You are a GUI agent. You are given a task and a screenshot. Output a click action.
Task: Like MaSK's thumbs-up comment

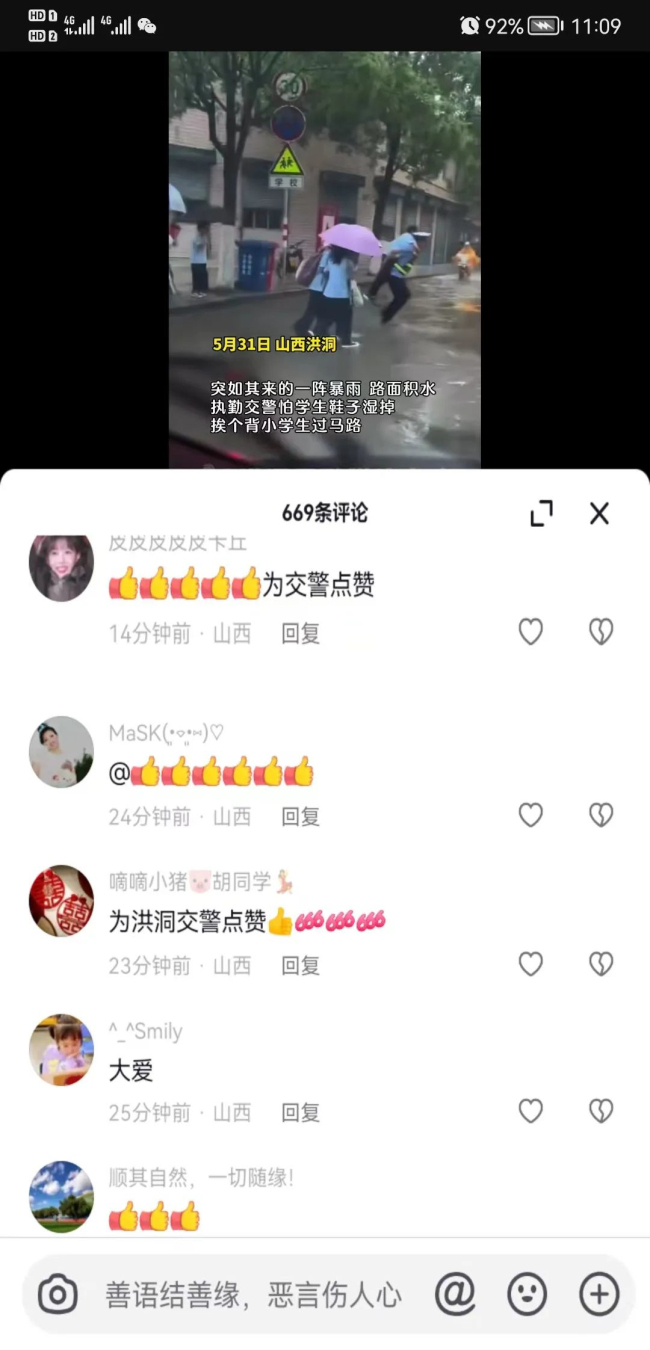pyautogui.click(x=530, y=816)
